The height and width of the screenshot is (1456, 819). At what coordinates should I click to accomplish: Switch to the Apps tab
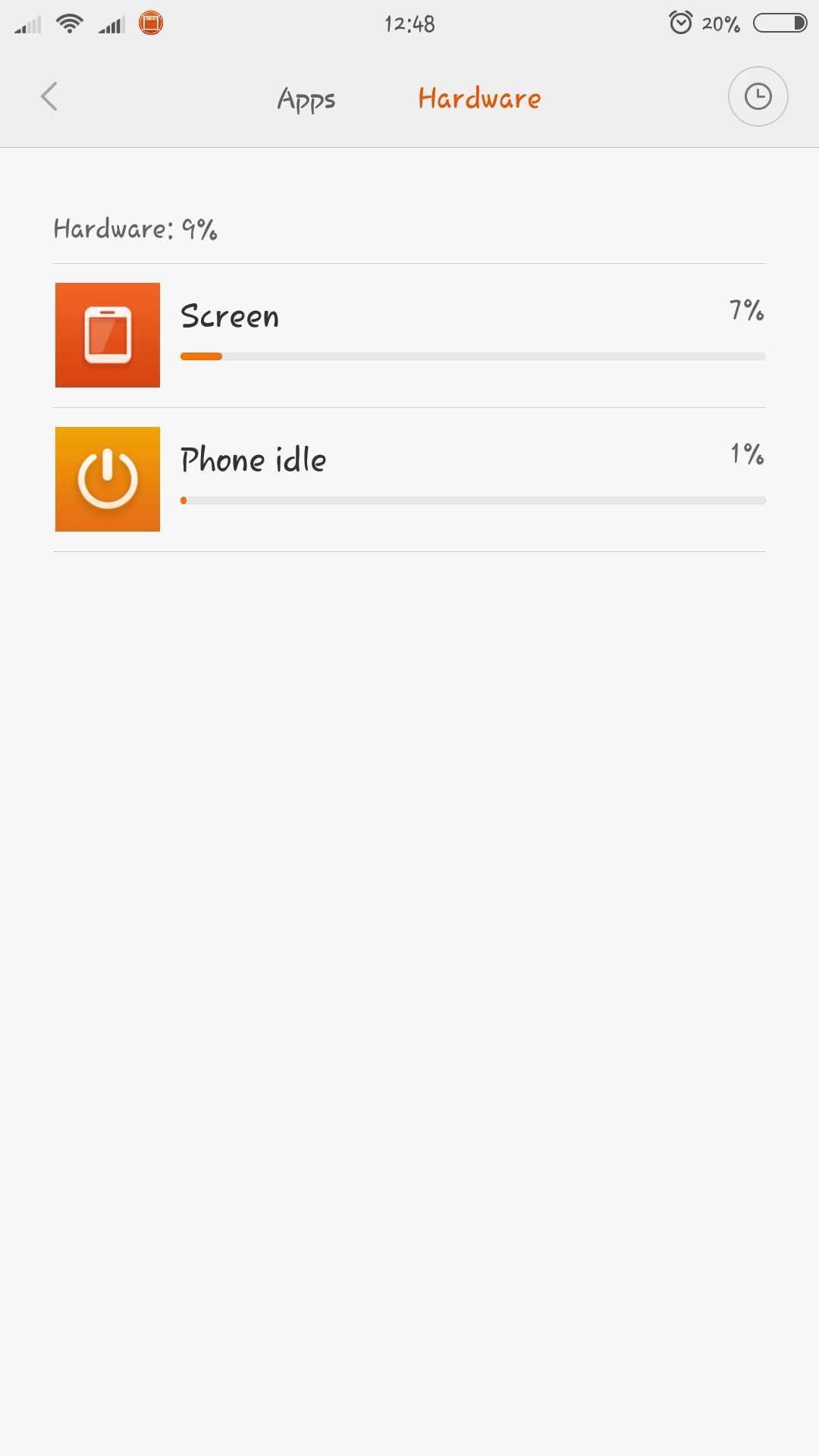306,99
